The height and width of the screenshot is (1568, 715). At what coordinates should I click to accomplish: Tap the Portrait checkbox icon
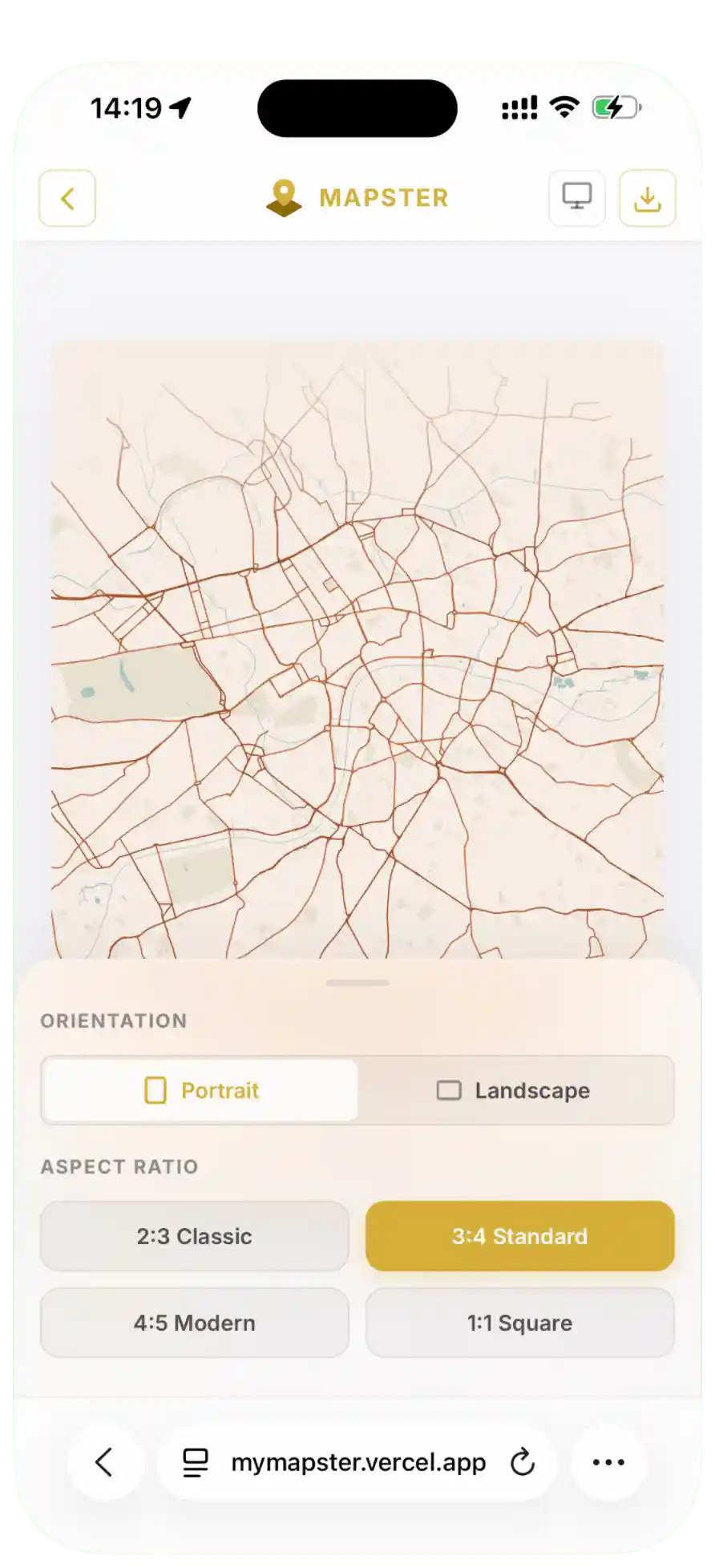click(x=157, y=1090)
